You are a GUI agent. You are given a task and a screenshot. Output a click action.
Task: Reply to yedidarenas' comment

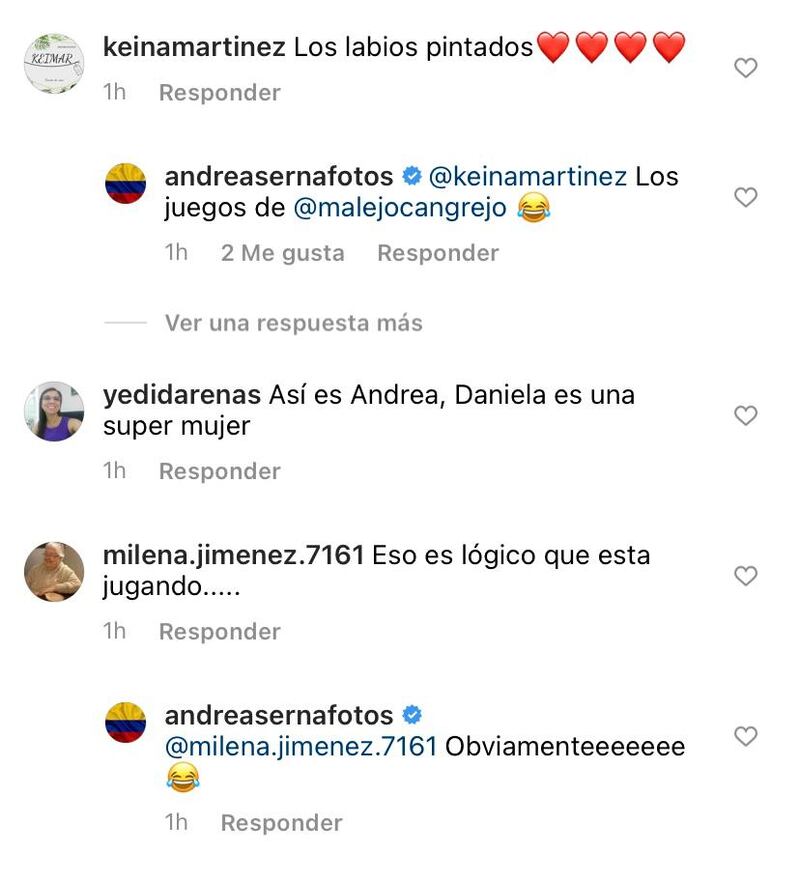pos(219,471)
